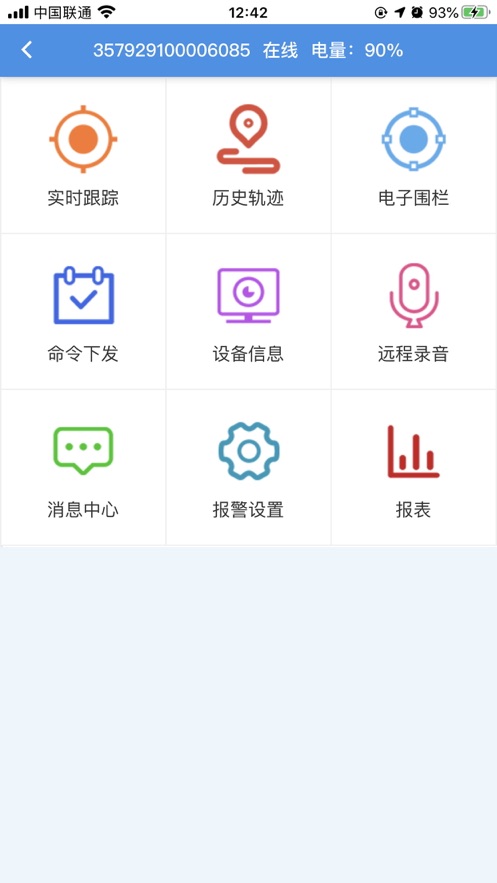Open 命令下发 command sending
The width and height of the screenshot is (497, 883).
point(83,311)
